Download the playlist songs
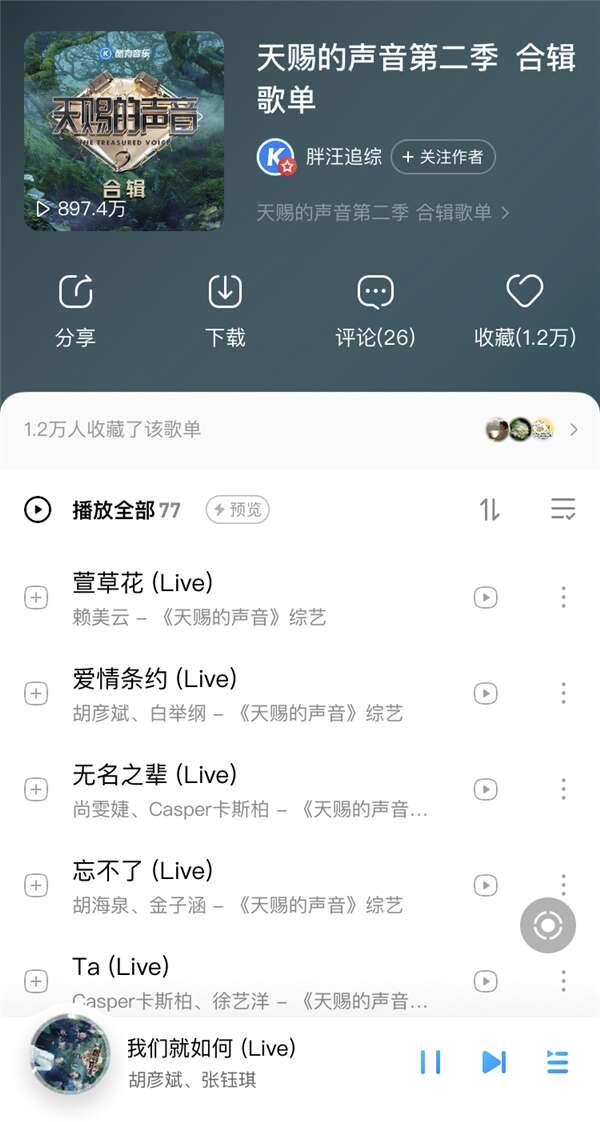Viewport: 600px width, 1122px height. click(x=225, y=310)
